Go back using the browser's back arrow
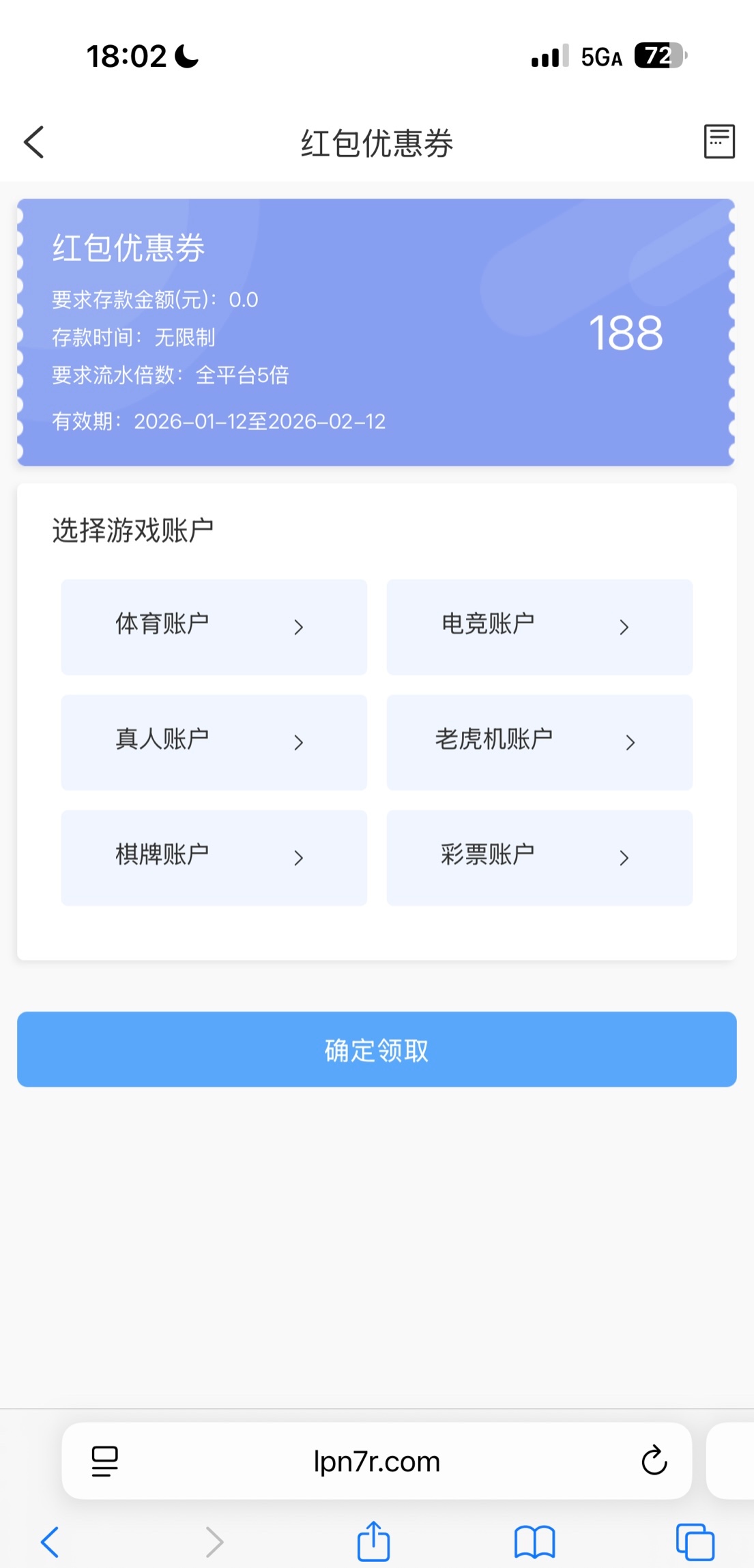Screen dimensions: 754x1568 coord(50,1542)
